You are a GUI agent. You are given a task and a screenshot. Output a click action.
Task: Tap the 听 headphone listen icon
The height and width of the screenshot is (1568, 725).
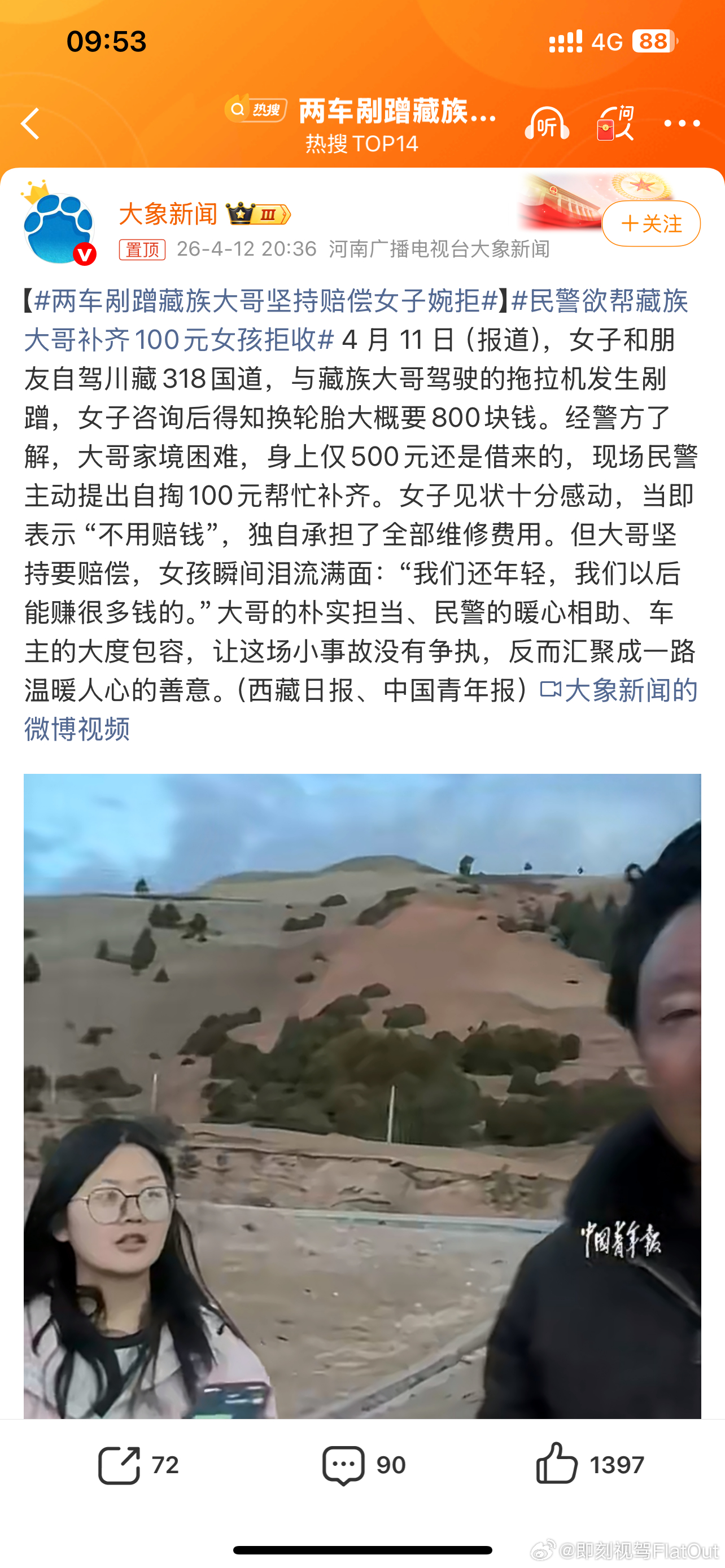(546, 123)
